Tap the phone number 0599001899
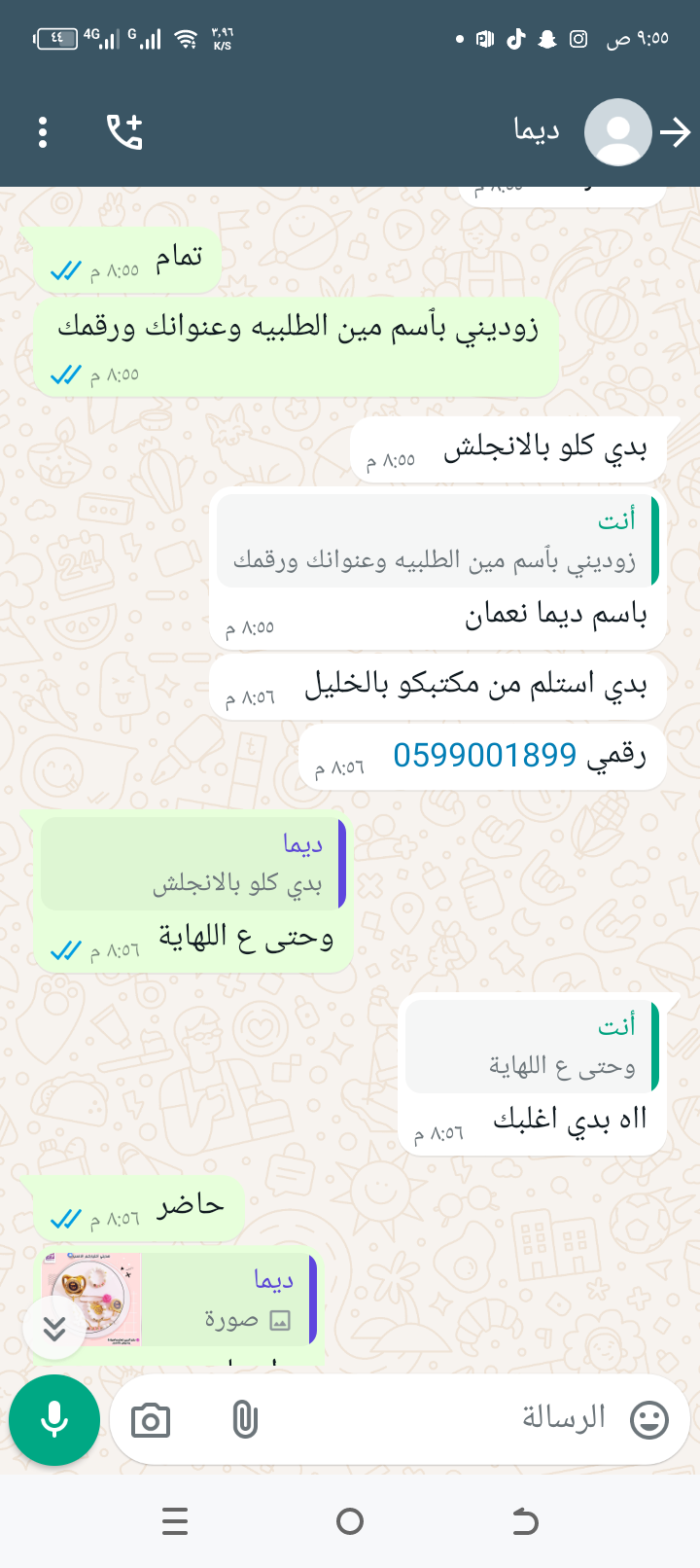This screenshot has height=1568, width=700. (x=484, y=755)
